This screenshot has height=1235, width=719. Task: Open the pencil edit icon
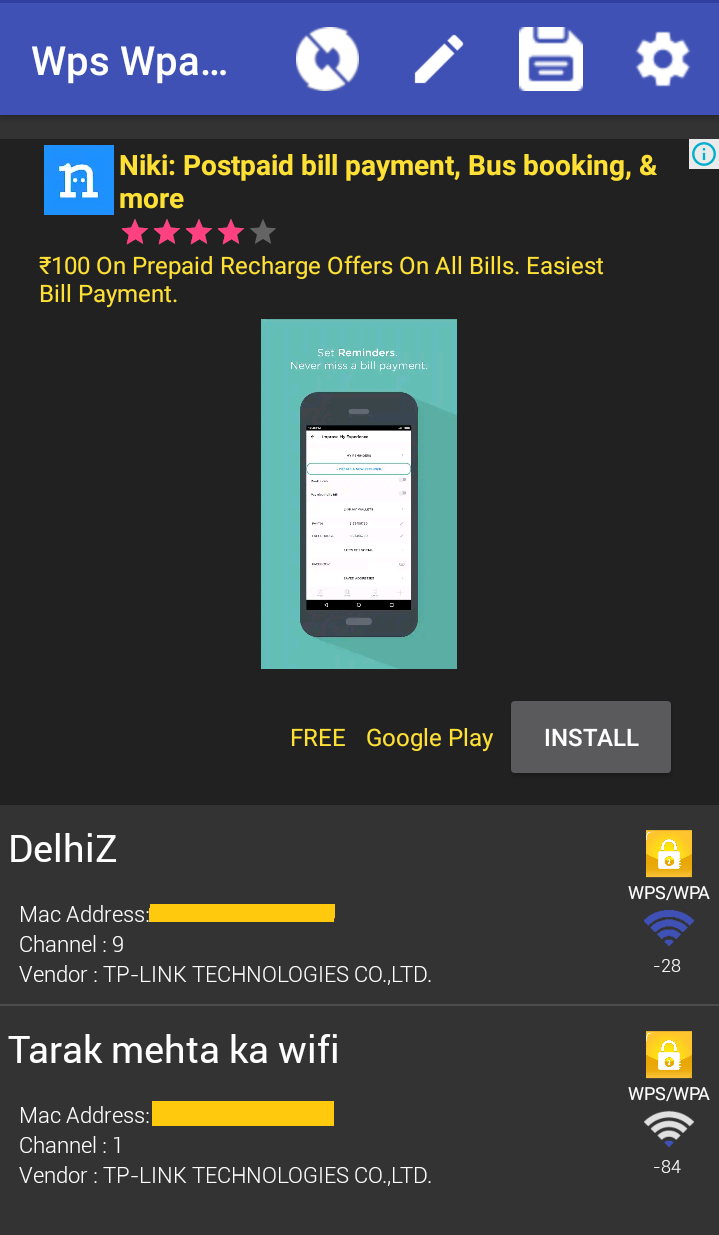[x=439, y=59]
